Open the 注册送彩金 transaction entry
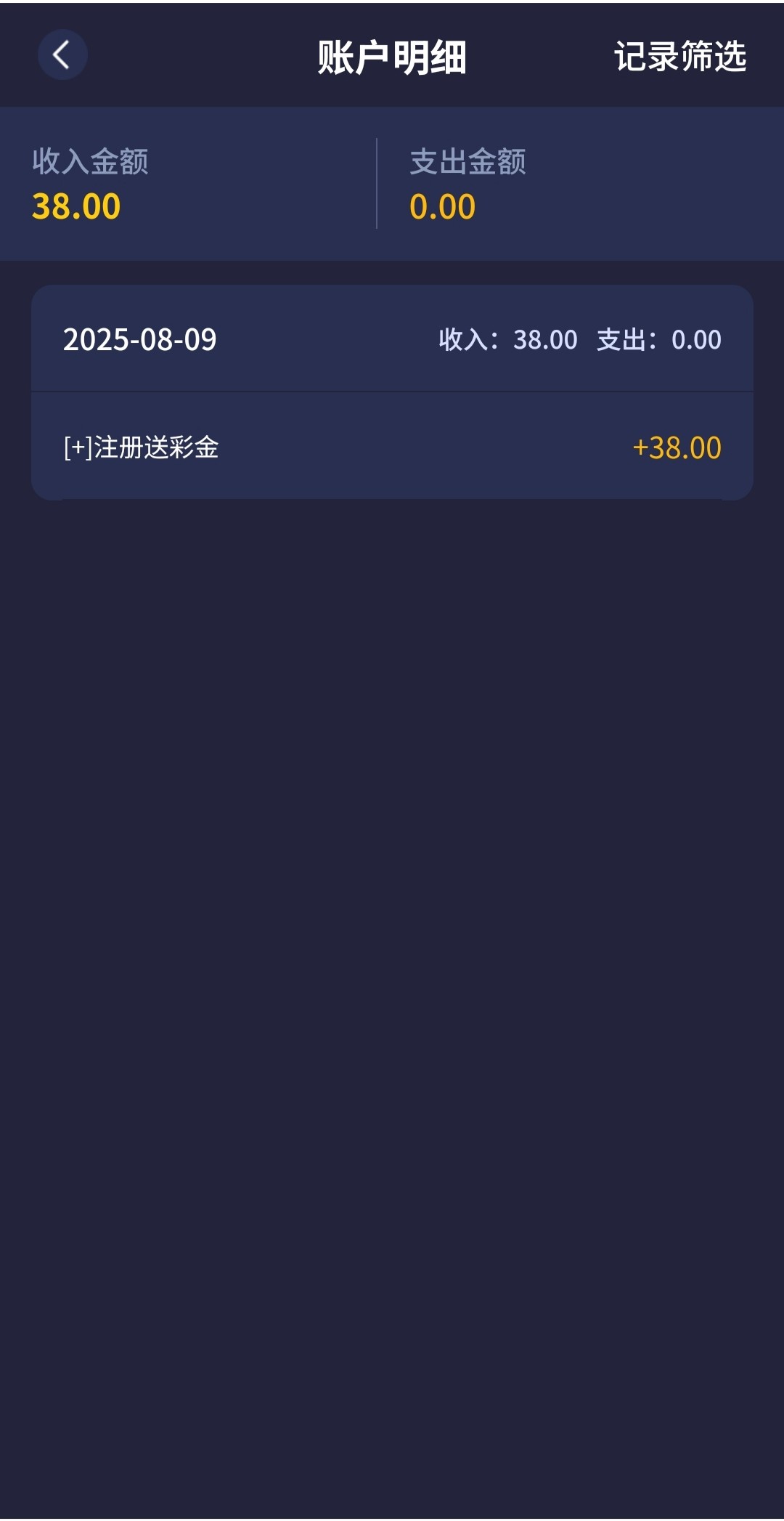 click(392, 447)
